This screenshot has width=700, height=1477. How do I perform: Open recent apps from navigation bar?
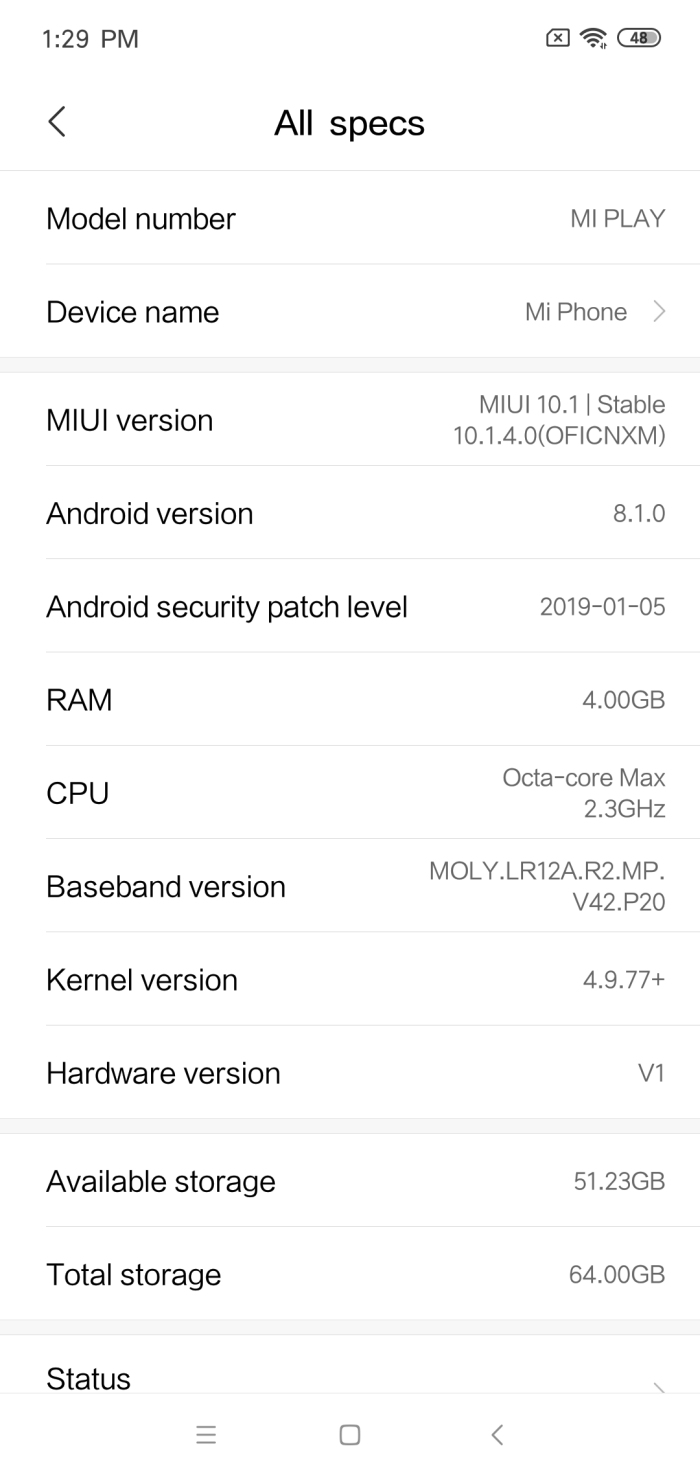(x=206, y=1435)
